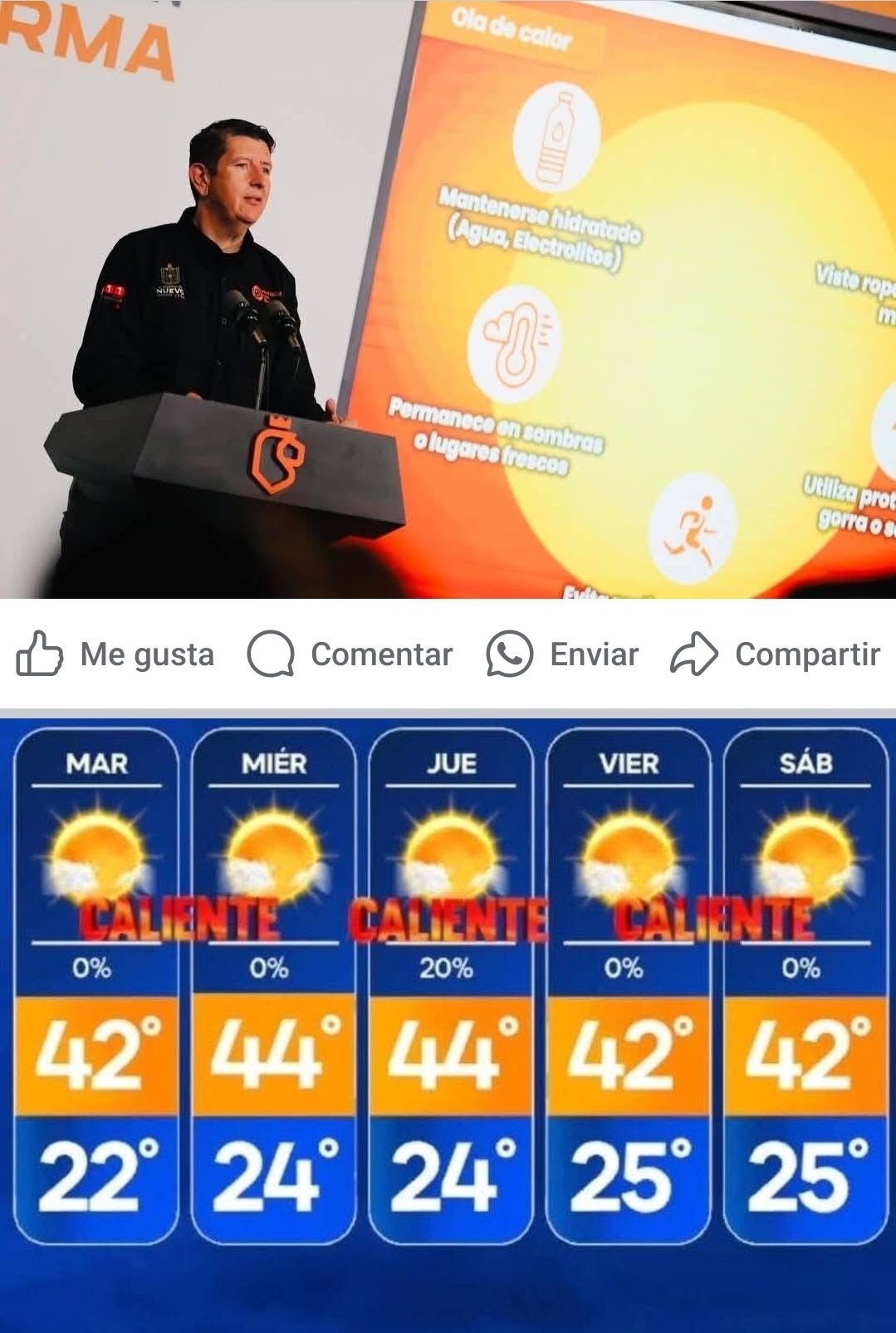
Task: Send the post via Enviar
Action: coord(562,654)
